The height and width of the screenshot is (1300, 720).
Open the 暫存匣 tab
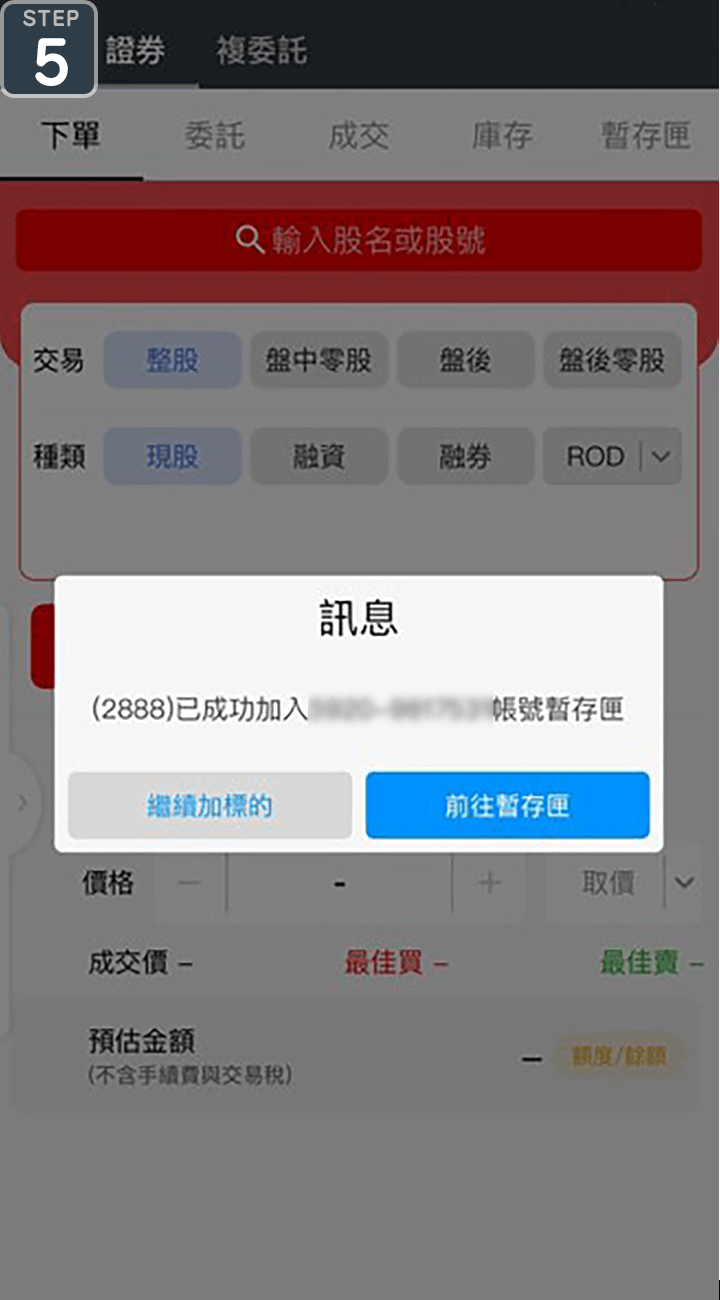(x=646, y=136)
